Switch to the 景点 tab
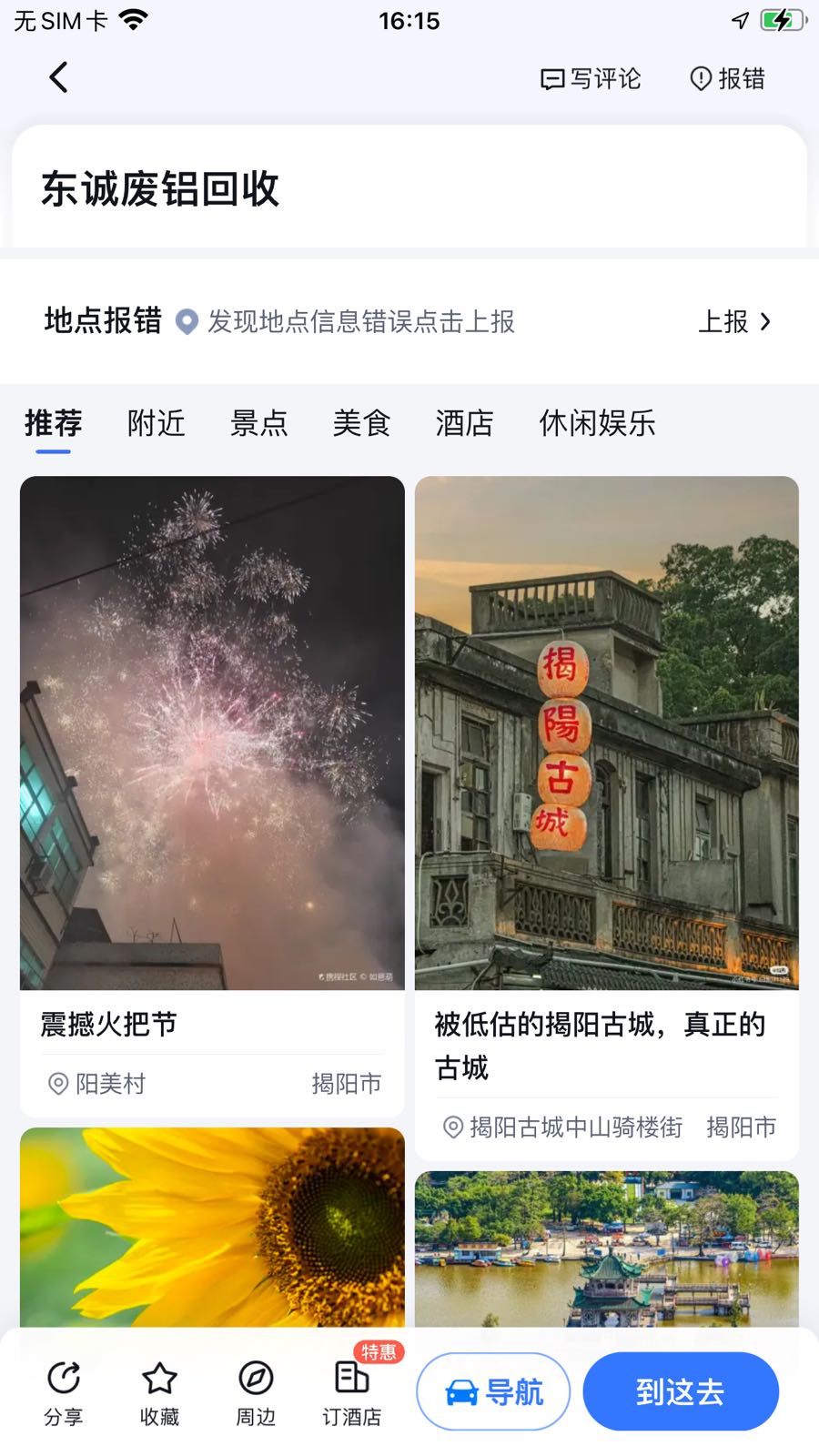Viewport: 819px width, 1456px height. click(x=259, y=423)
